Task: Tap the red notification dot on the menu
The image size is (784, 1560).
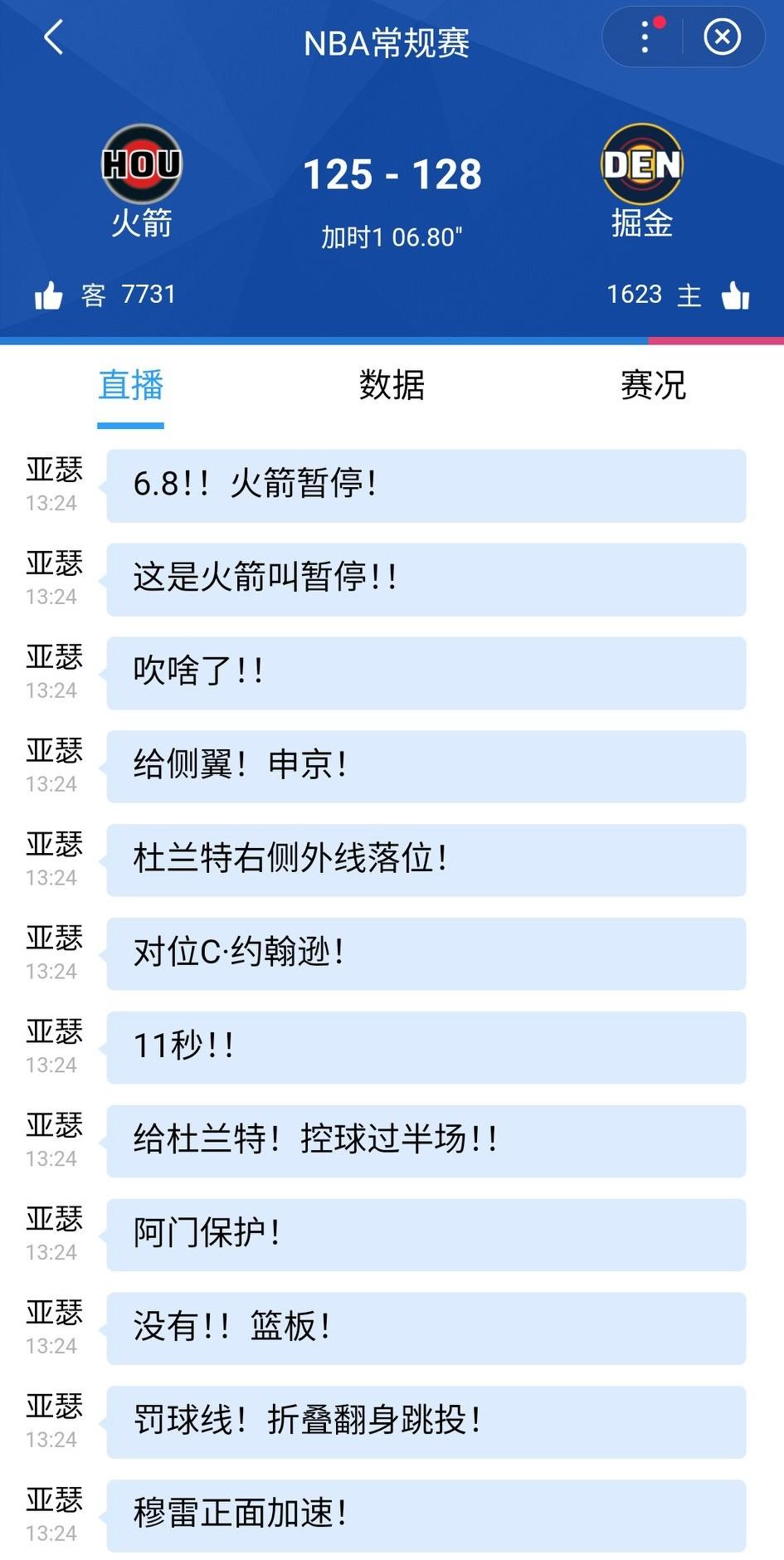Action: coord(661,24)
